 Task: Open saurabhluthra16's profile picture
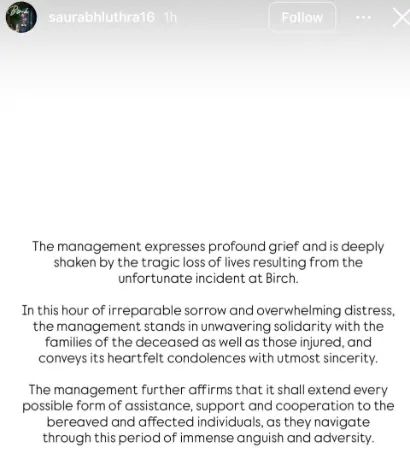(x=21, y=17)
